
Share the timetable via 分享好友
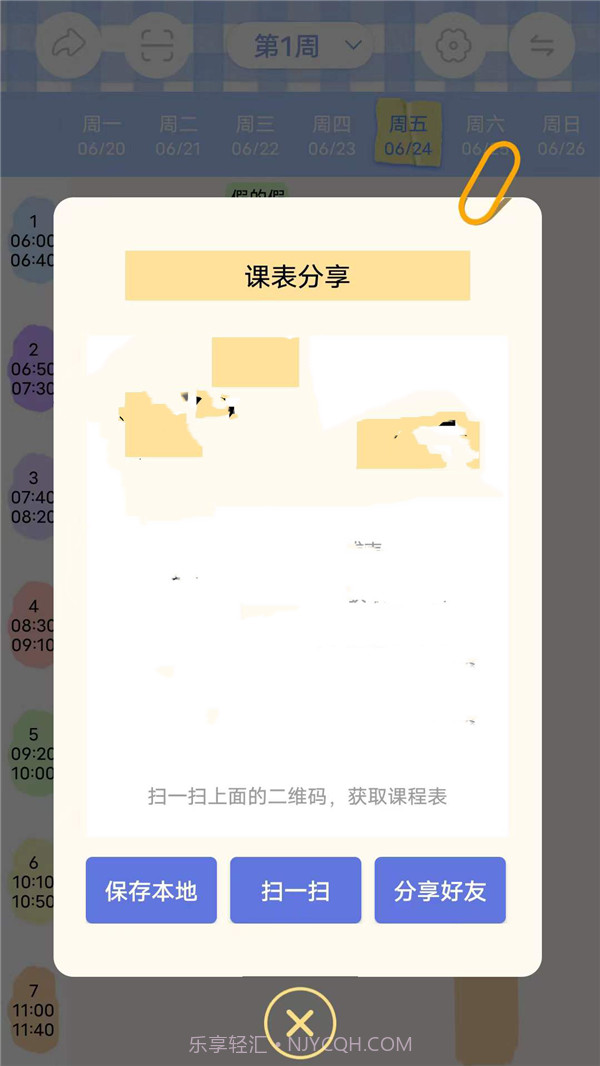click(x=440, y=890)
